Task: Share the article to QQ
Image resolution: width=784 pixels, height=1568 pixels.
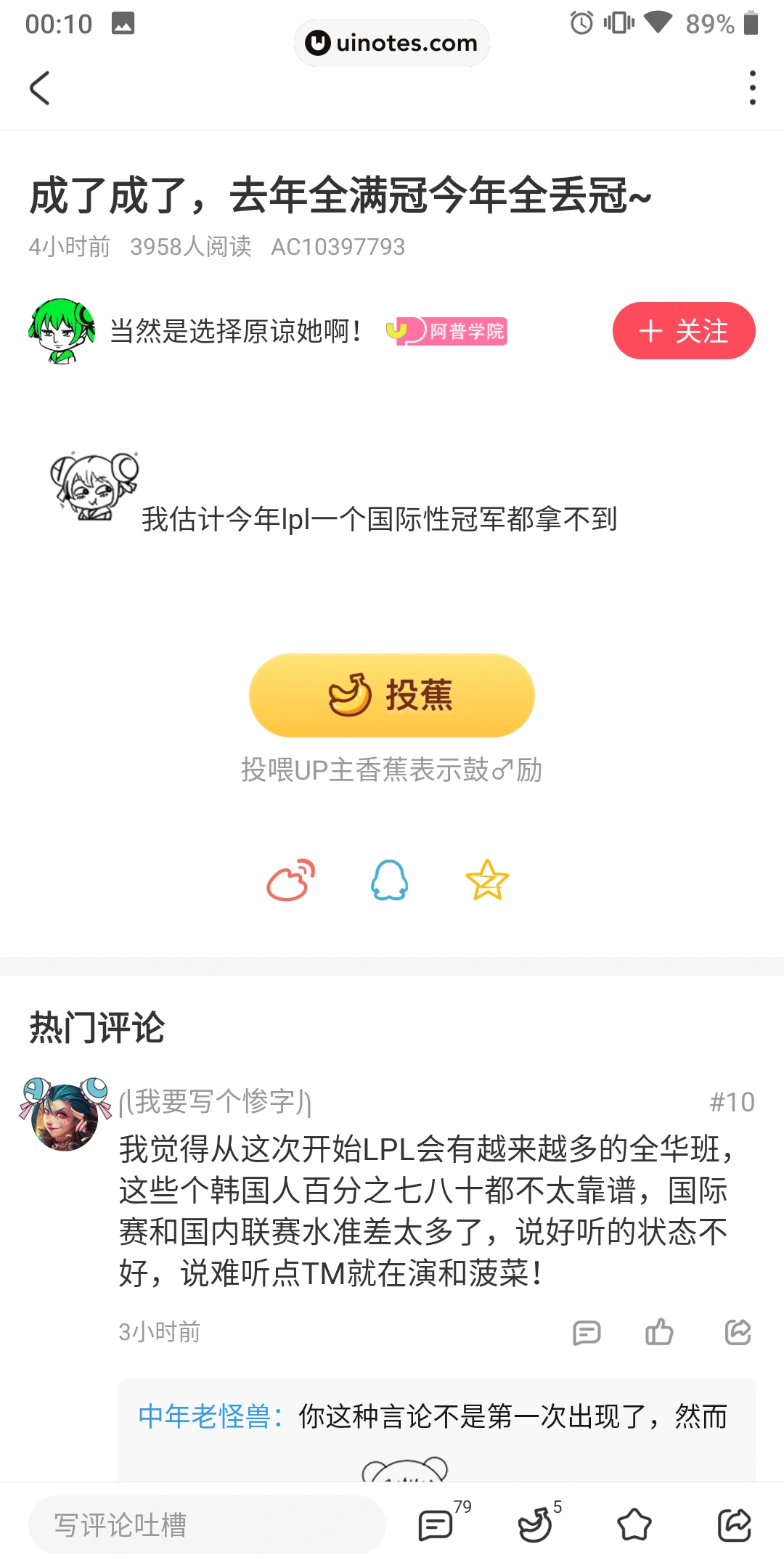Action: click(x=390, y=880)
